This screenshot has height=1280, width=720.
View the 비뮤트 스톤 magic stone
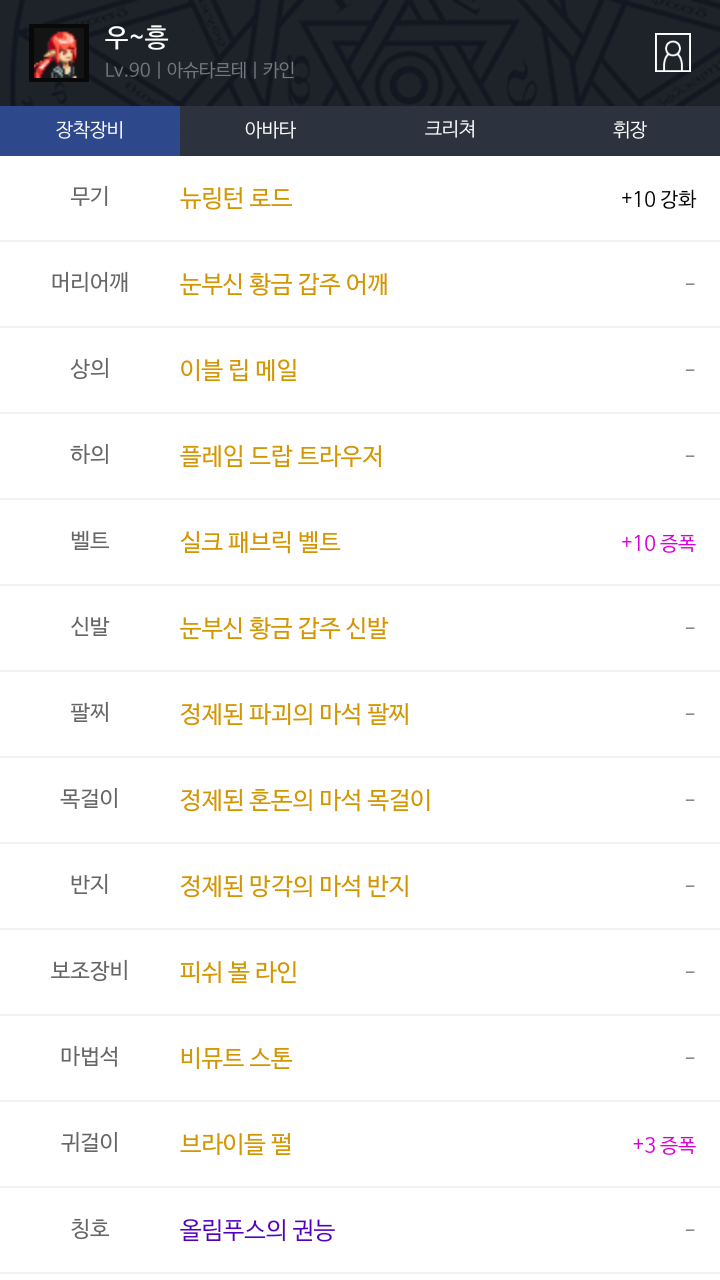point(236,1058)
